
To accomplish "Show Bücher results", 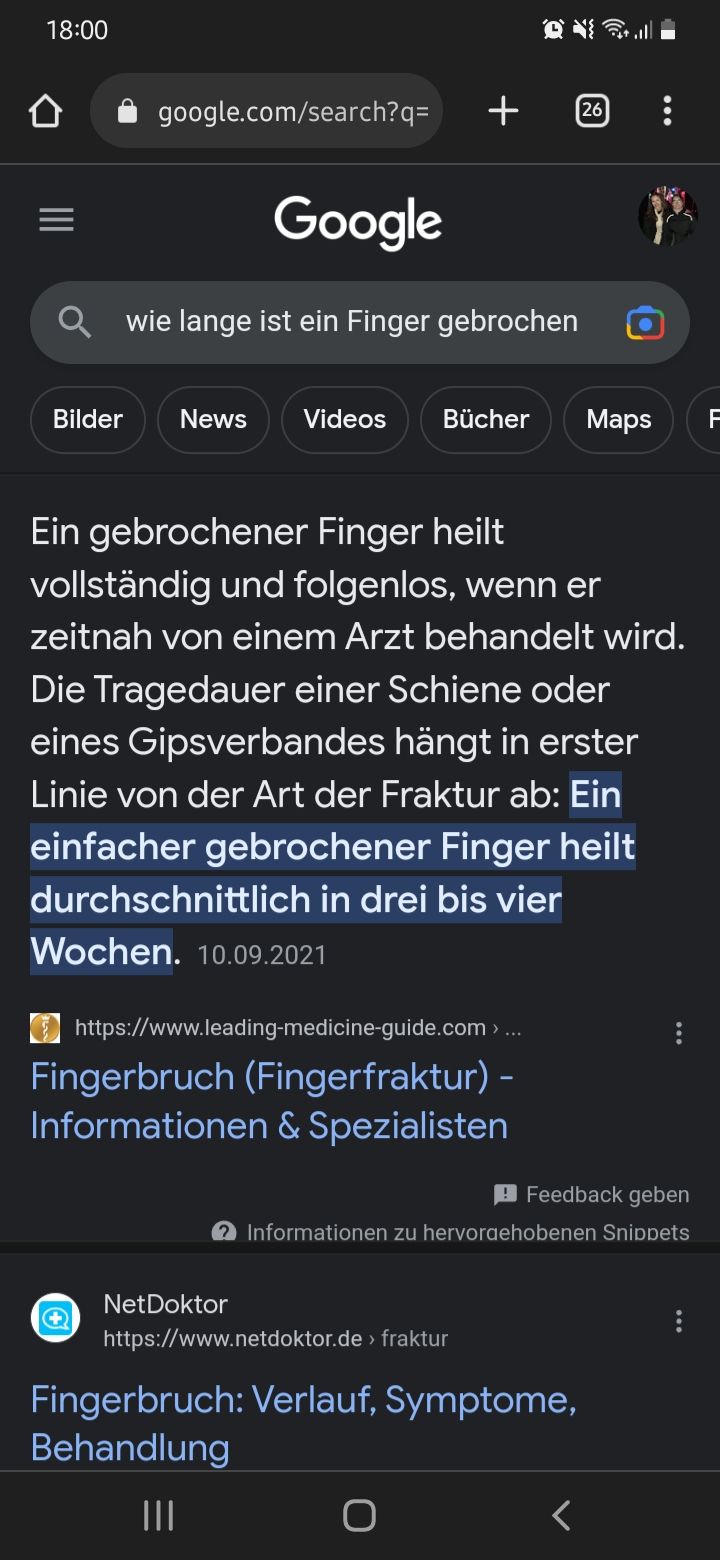I will pyautogui.click(x=486, y=420).
